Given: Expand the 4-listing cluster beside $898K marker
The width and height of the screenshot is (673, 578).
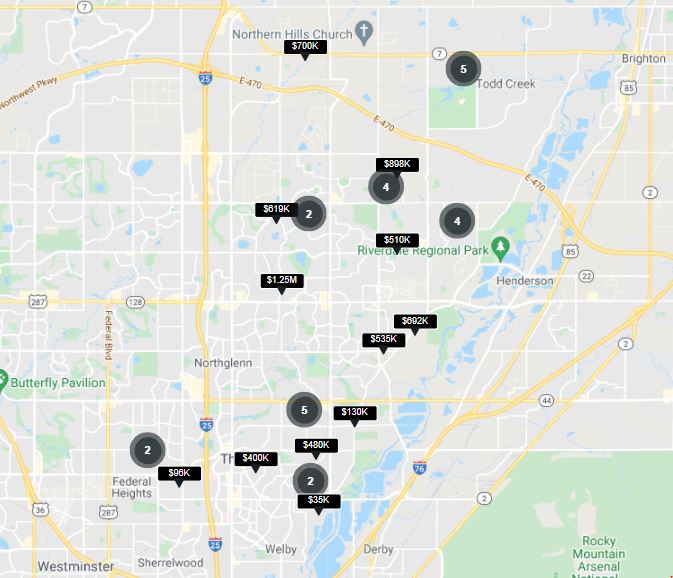Looking at the screenshot, I should tap(386, 187).
